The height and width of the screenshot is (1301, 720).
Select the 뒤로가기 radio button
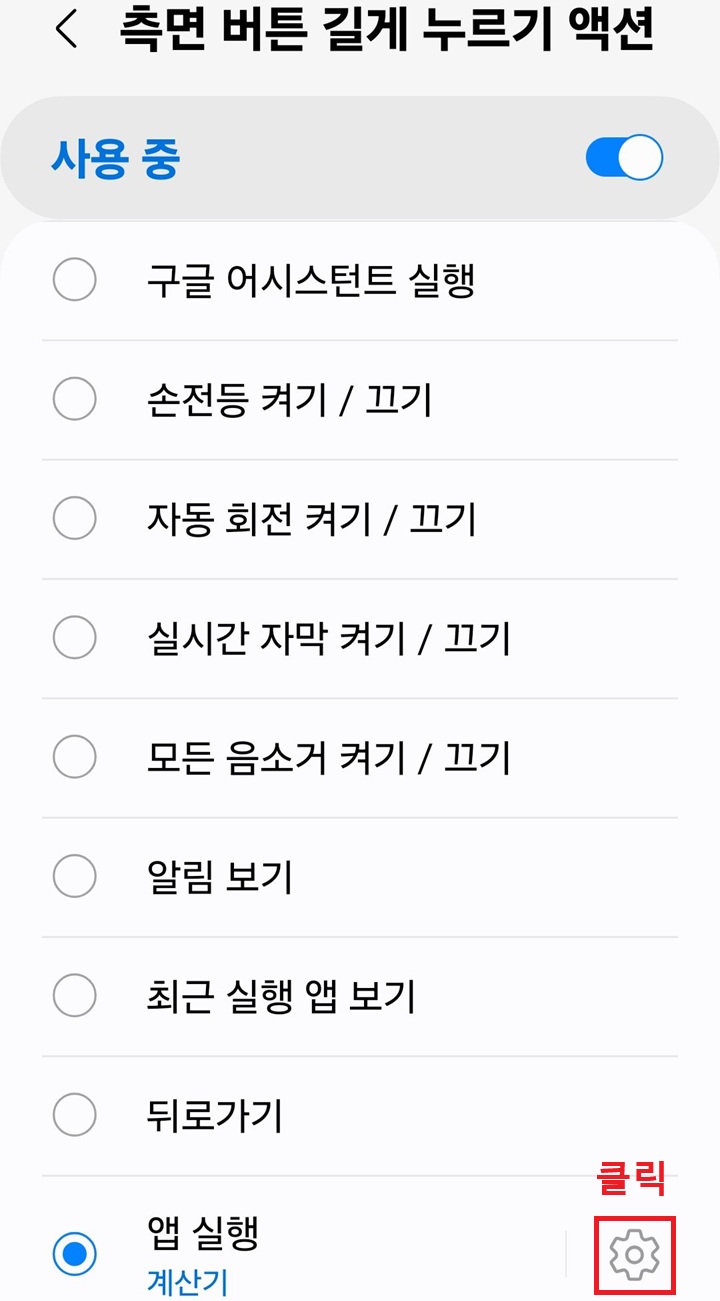click(73, 1115)
